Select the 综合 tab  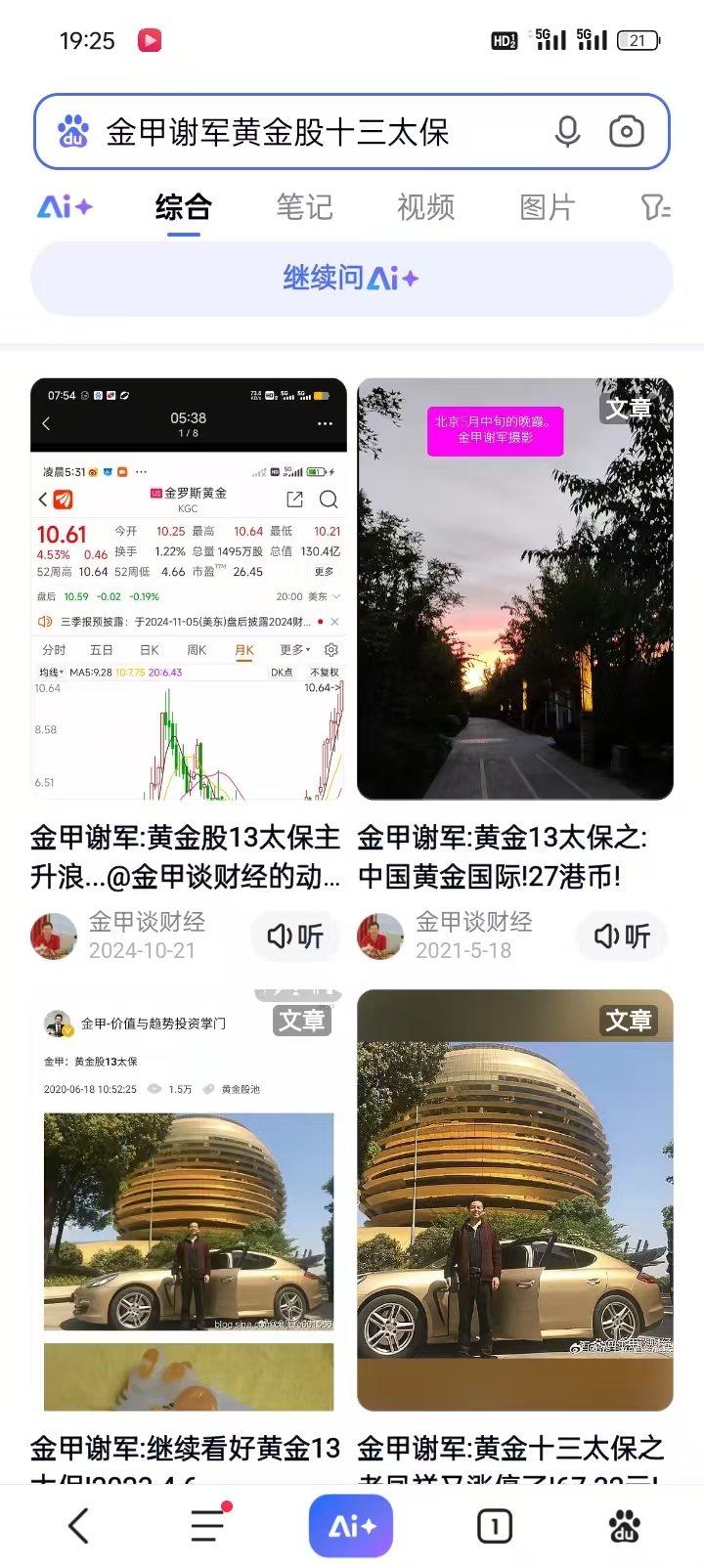(183, 207)
